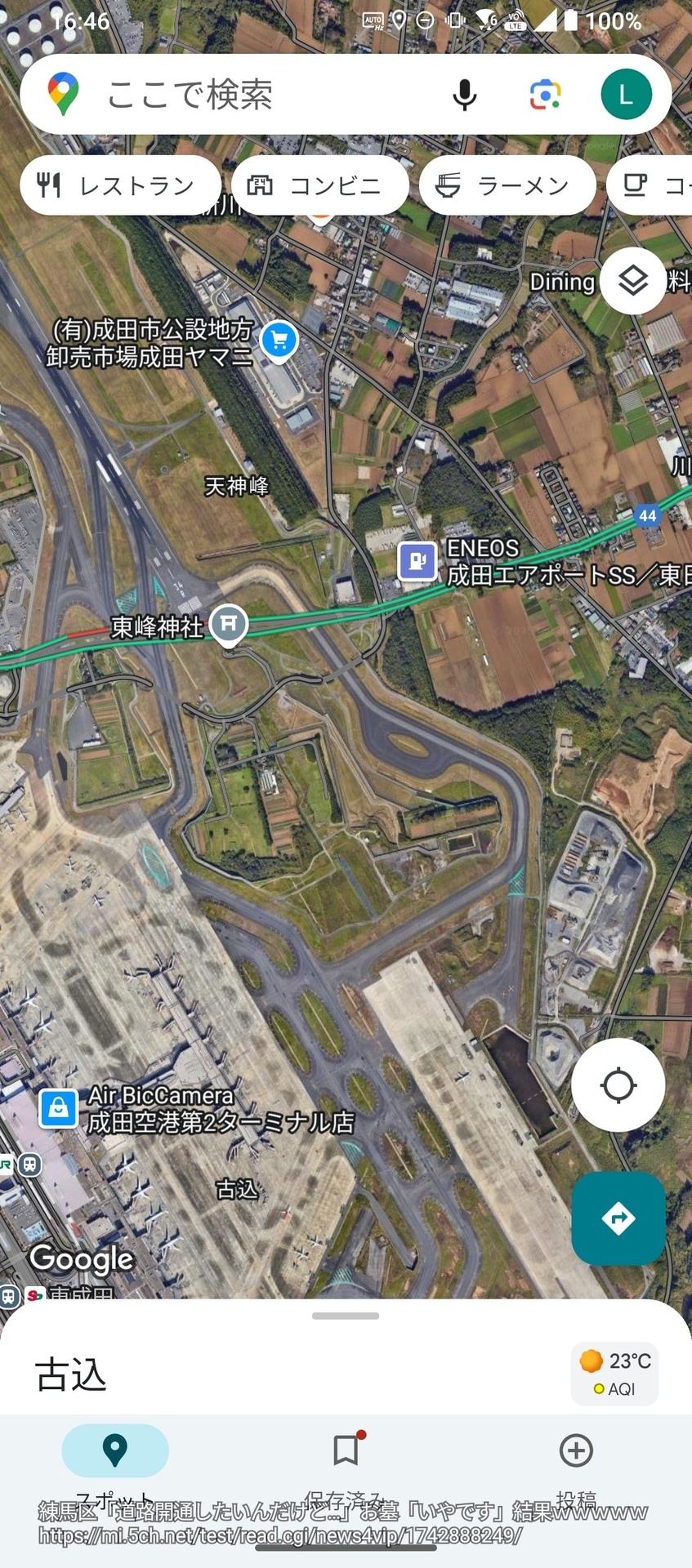
Task: Expand the 古込 bottom sheet handle
Action: (346, 1316)
